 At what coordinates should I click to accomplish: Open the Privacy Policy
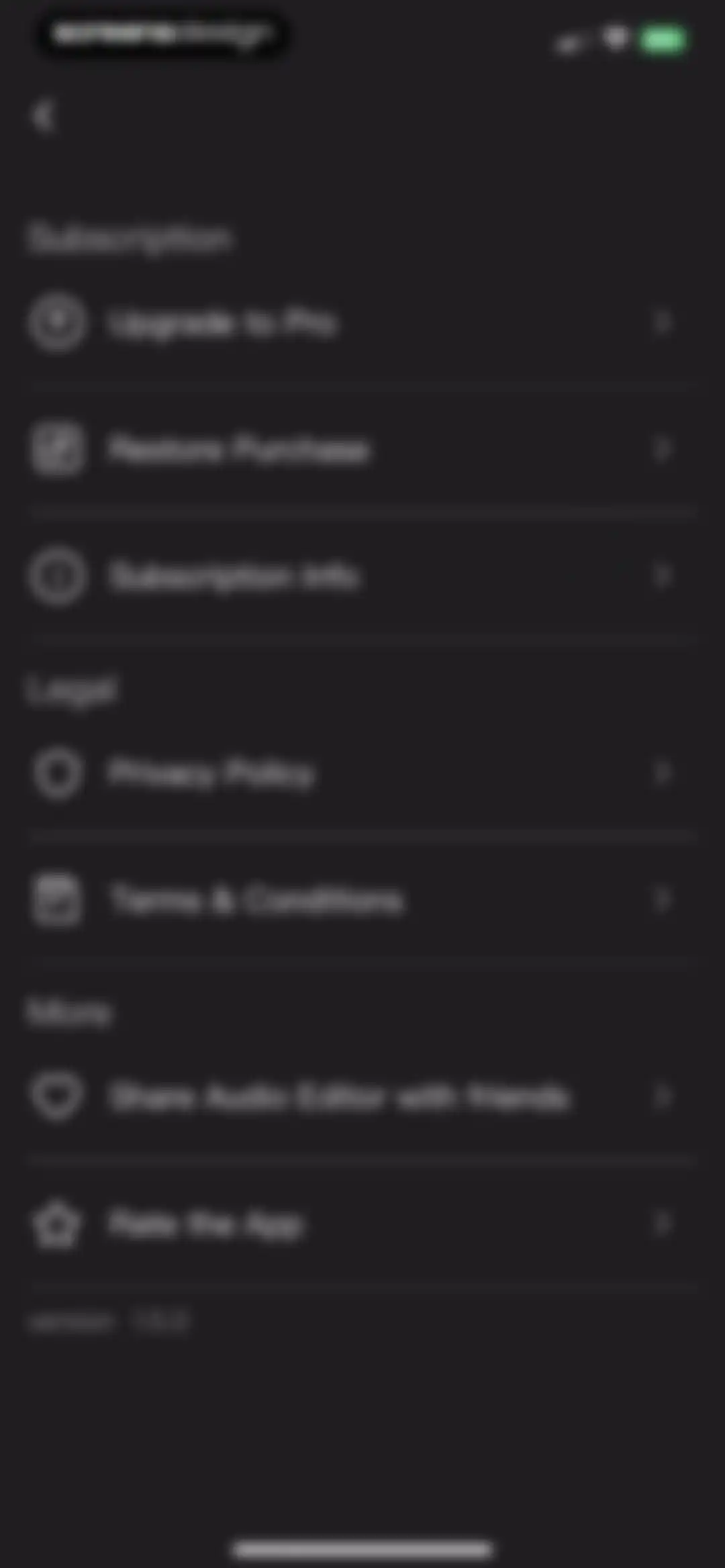point(362,773)
